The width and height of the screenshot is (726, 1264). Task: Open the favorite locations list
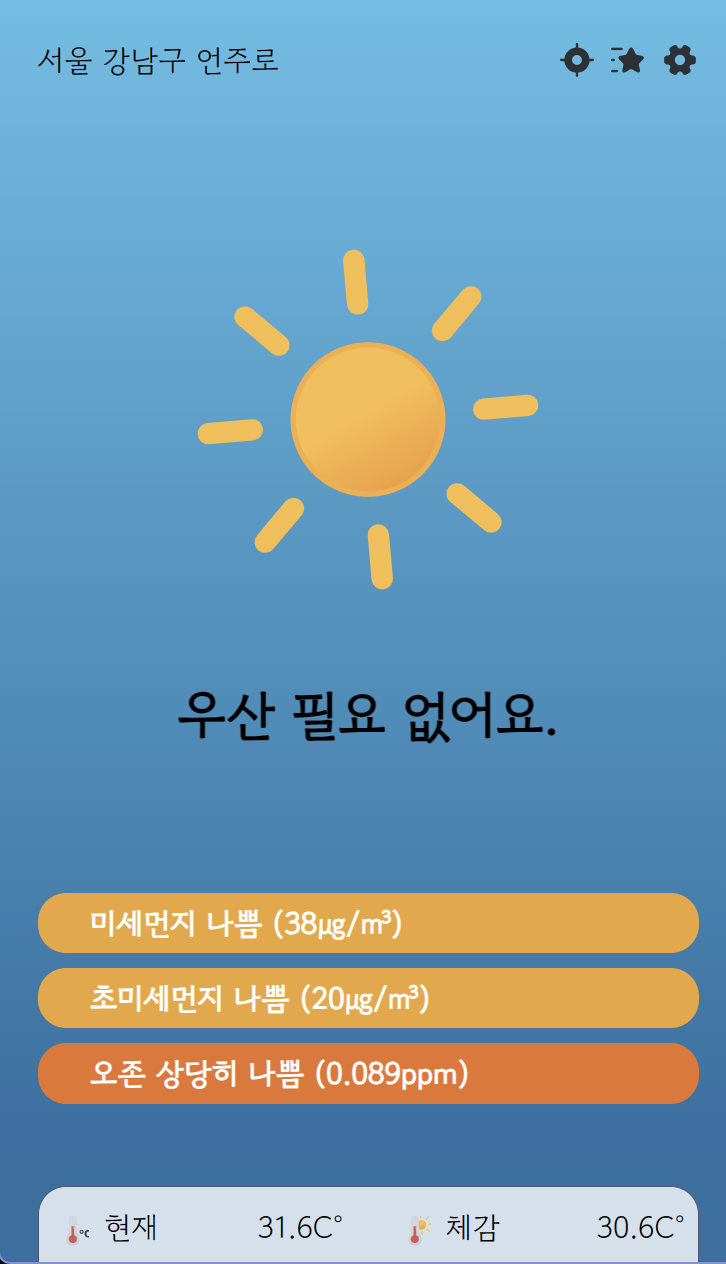click(x=628, y=60)
